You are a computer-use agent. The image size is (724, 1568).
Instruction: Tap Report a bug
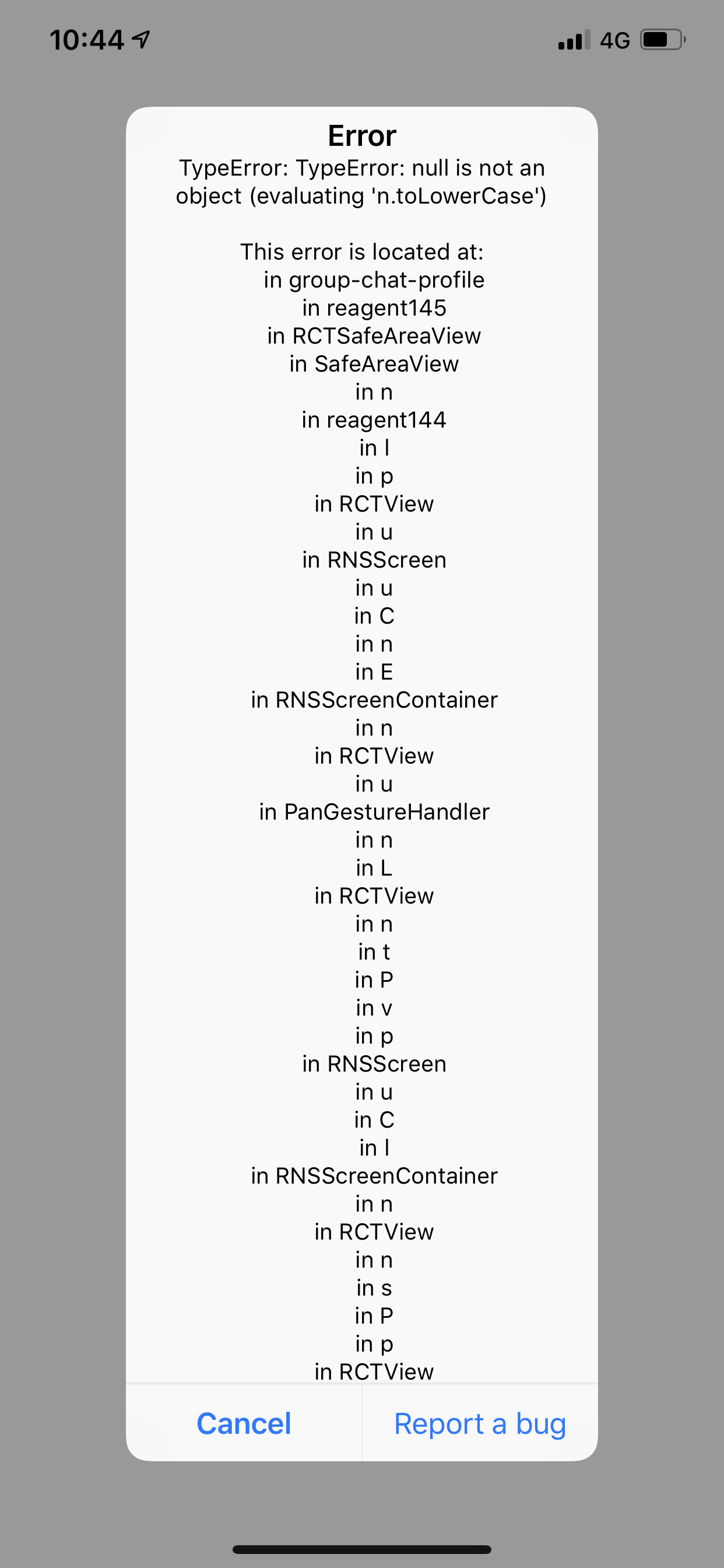tap(479, 1424)
